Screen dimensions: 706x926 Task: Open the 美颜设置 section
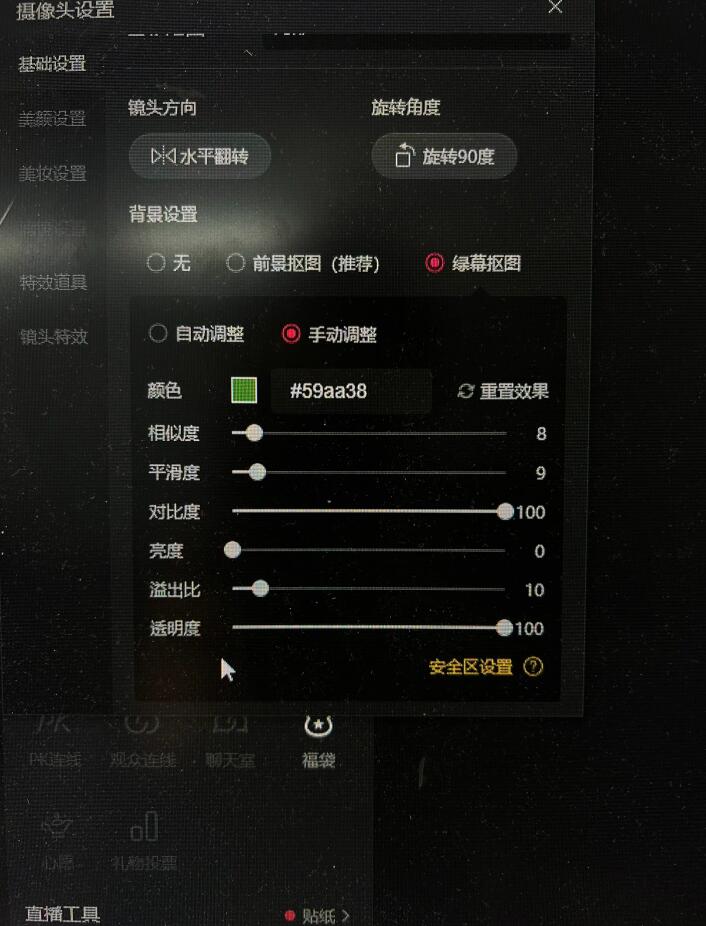pyautogui.click(x=52, y=119)
